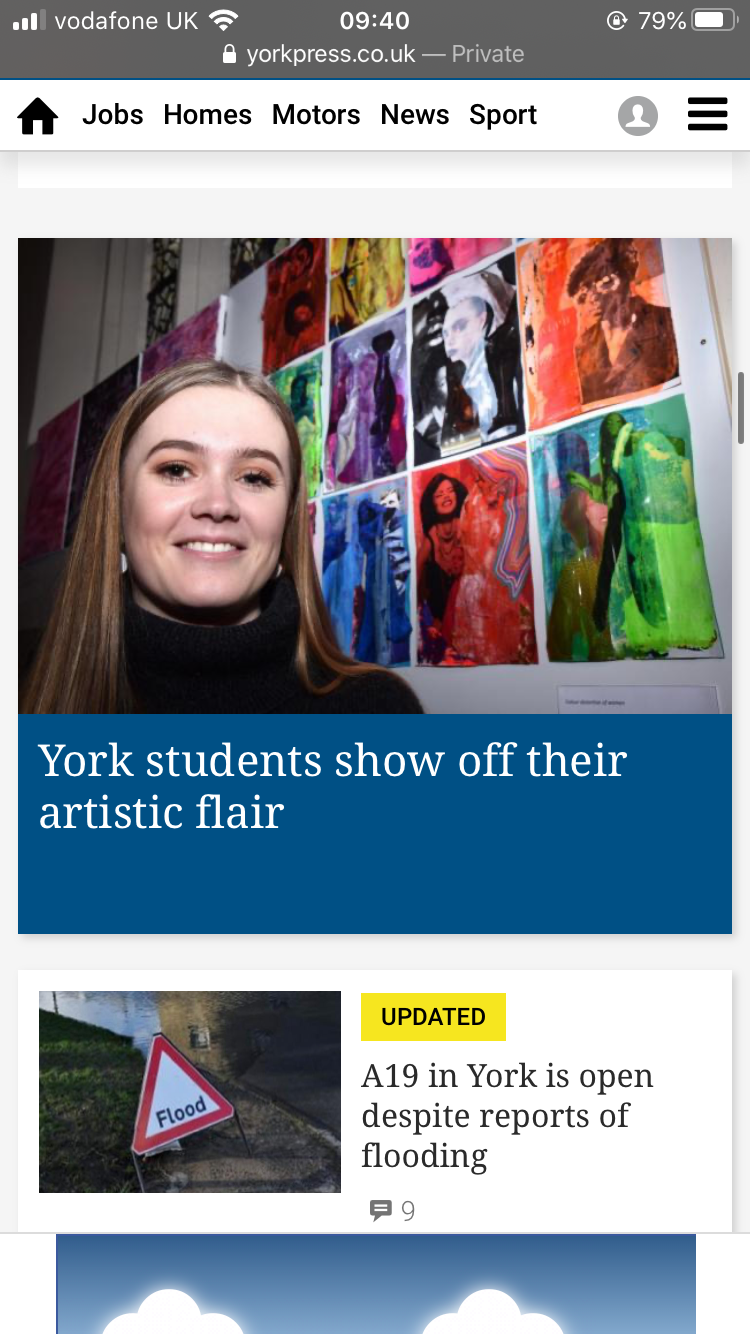Screen dimensions: 750x1334
Task: Open the user account icon
Action: 638,116
